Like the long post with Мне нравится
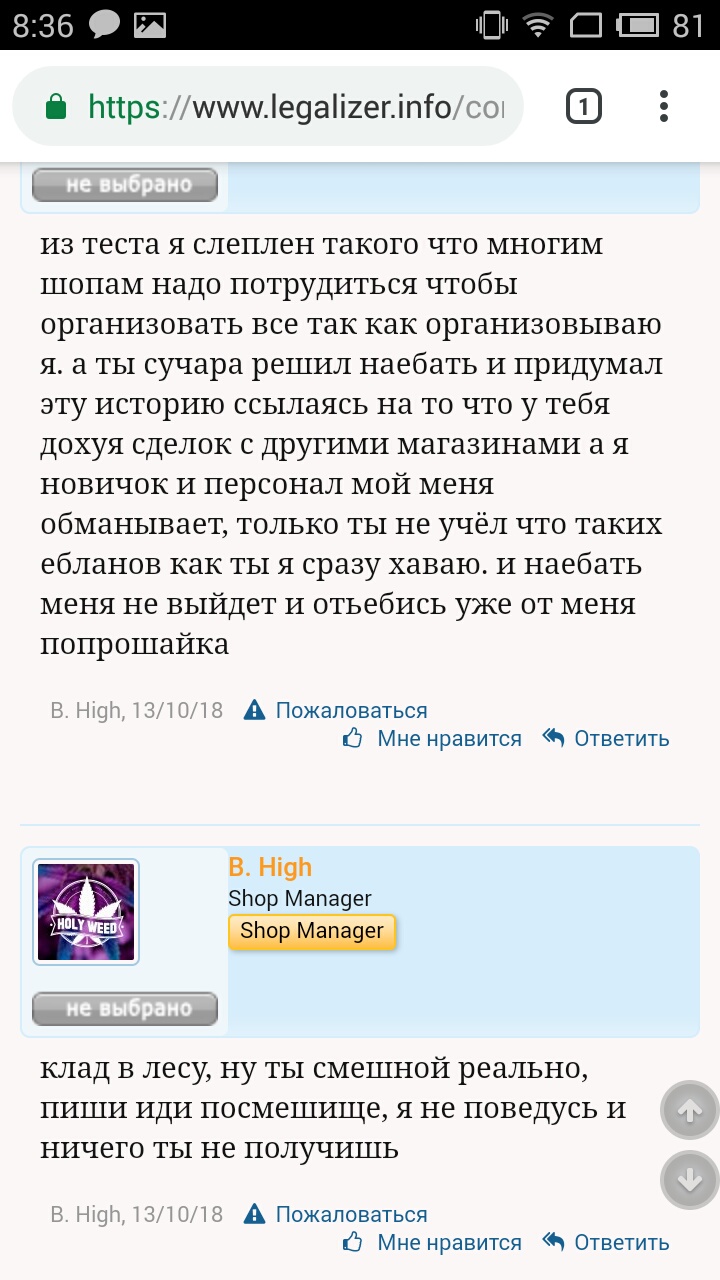The width and height of the screenshot is (720, 1280). 432,739
